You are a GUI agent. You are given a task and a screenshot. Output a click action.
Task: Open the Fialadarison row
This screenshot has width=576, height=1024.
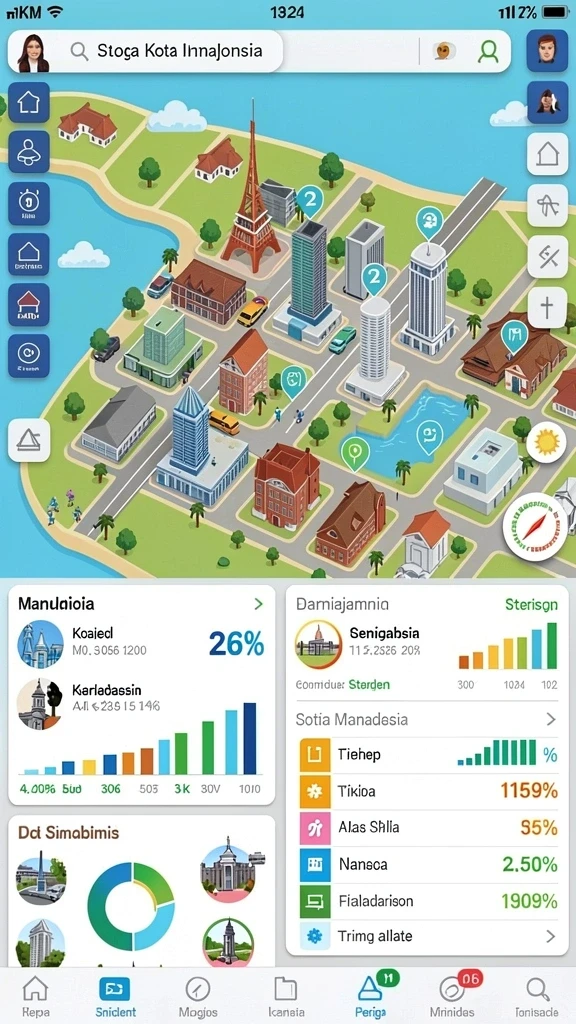tap(427, 901)
